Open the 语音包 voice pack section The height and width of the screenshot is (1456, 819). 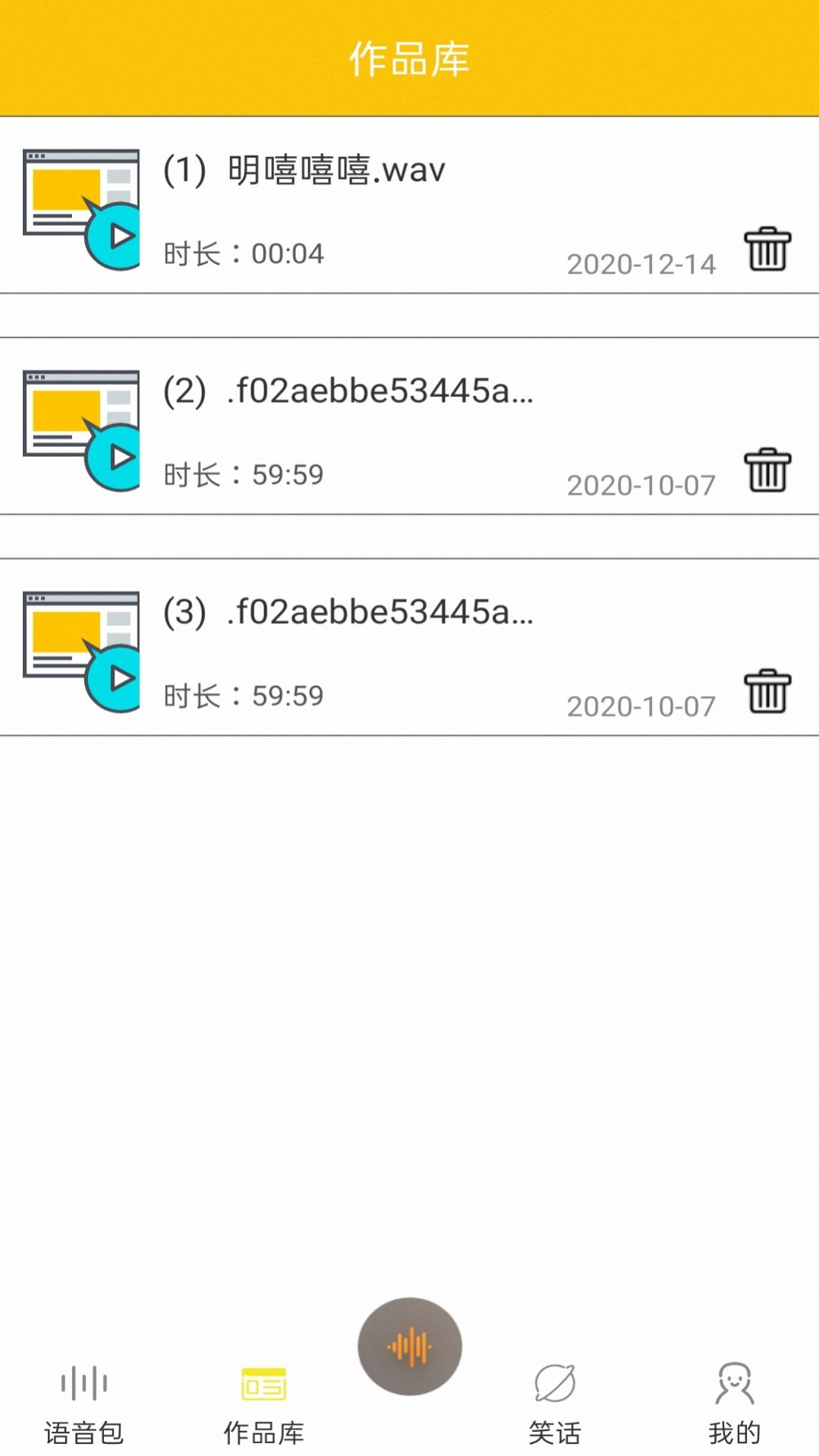[82, 1404]
